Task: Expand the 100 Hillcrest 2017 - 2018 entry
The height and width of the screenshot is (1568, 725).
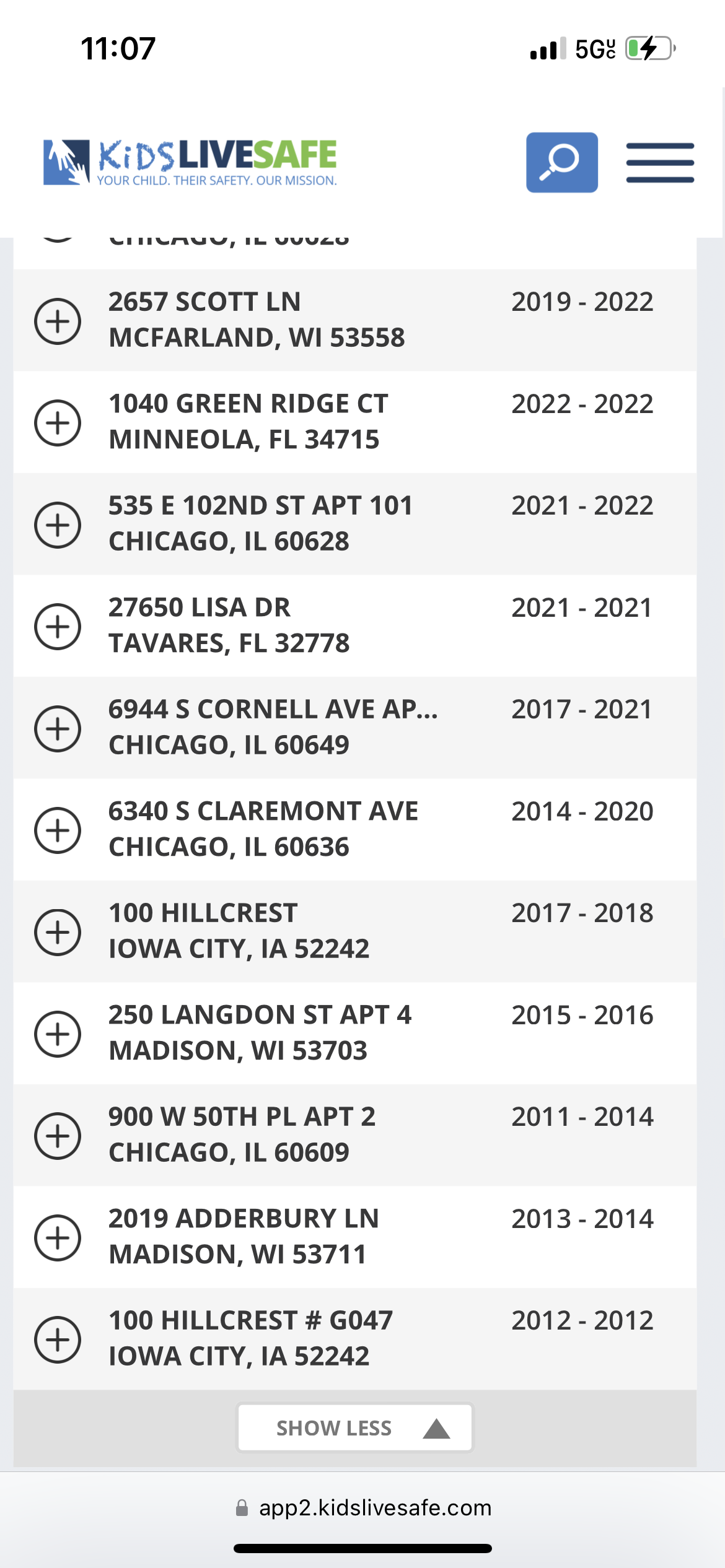Action: 58,932
